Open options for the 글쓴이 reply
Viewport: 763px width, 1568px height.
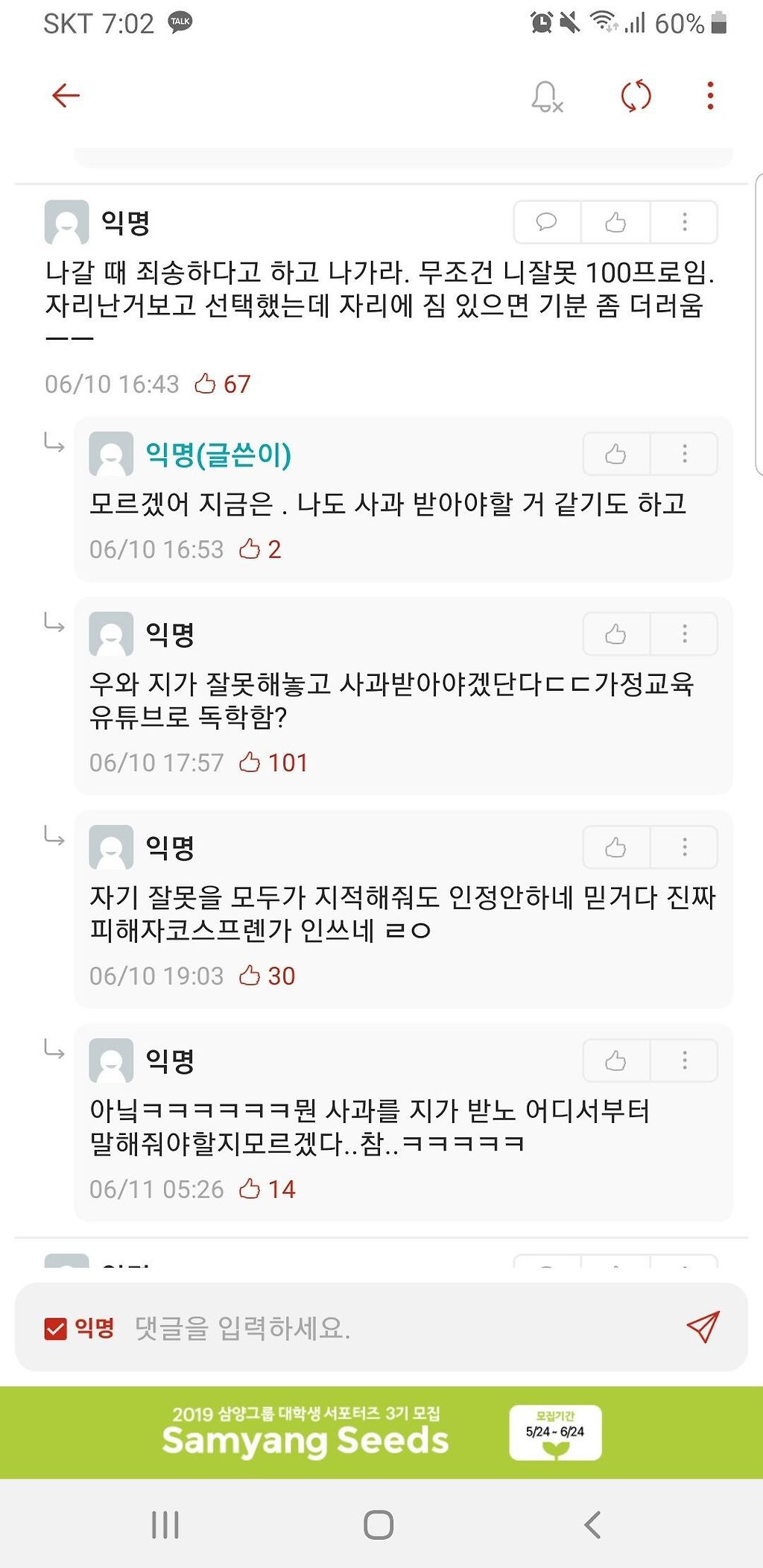coord(685,454)
